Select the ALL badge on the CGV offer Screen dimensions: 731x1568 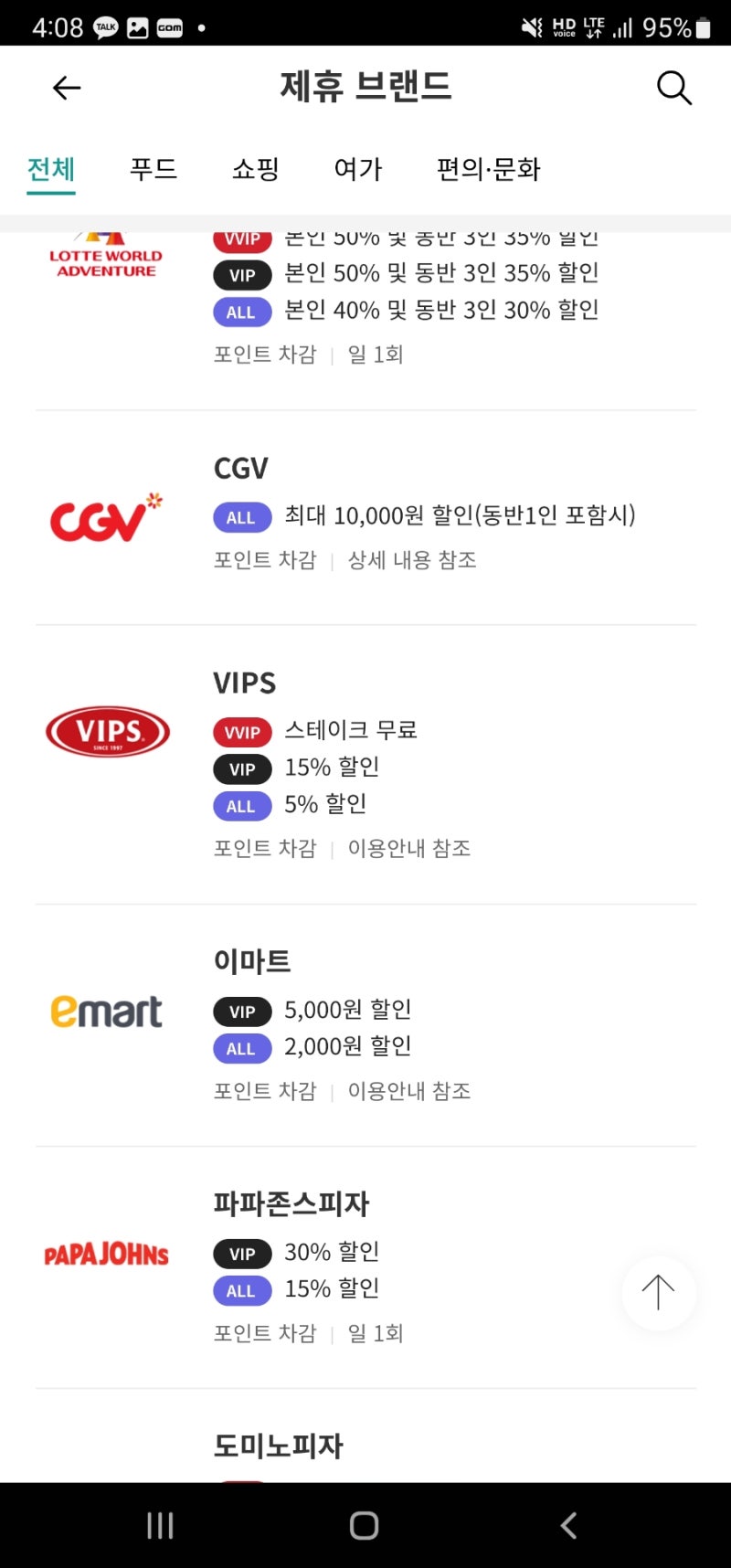tap(241, 517)
